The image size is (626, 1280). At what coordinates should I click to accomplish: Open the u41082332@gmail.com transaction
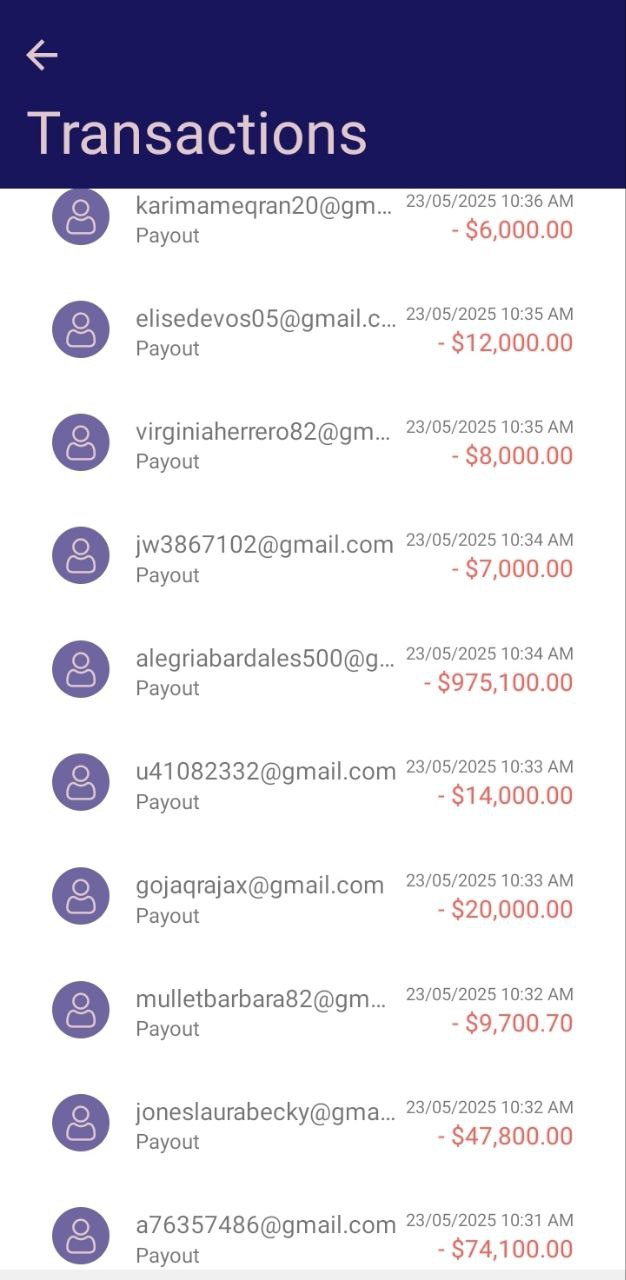point(312,783)
